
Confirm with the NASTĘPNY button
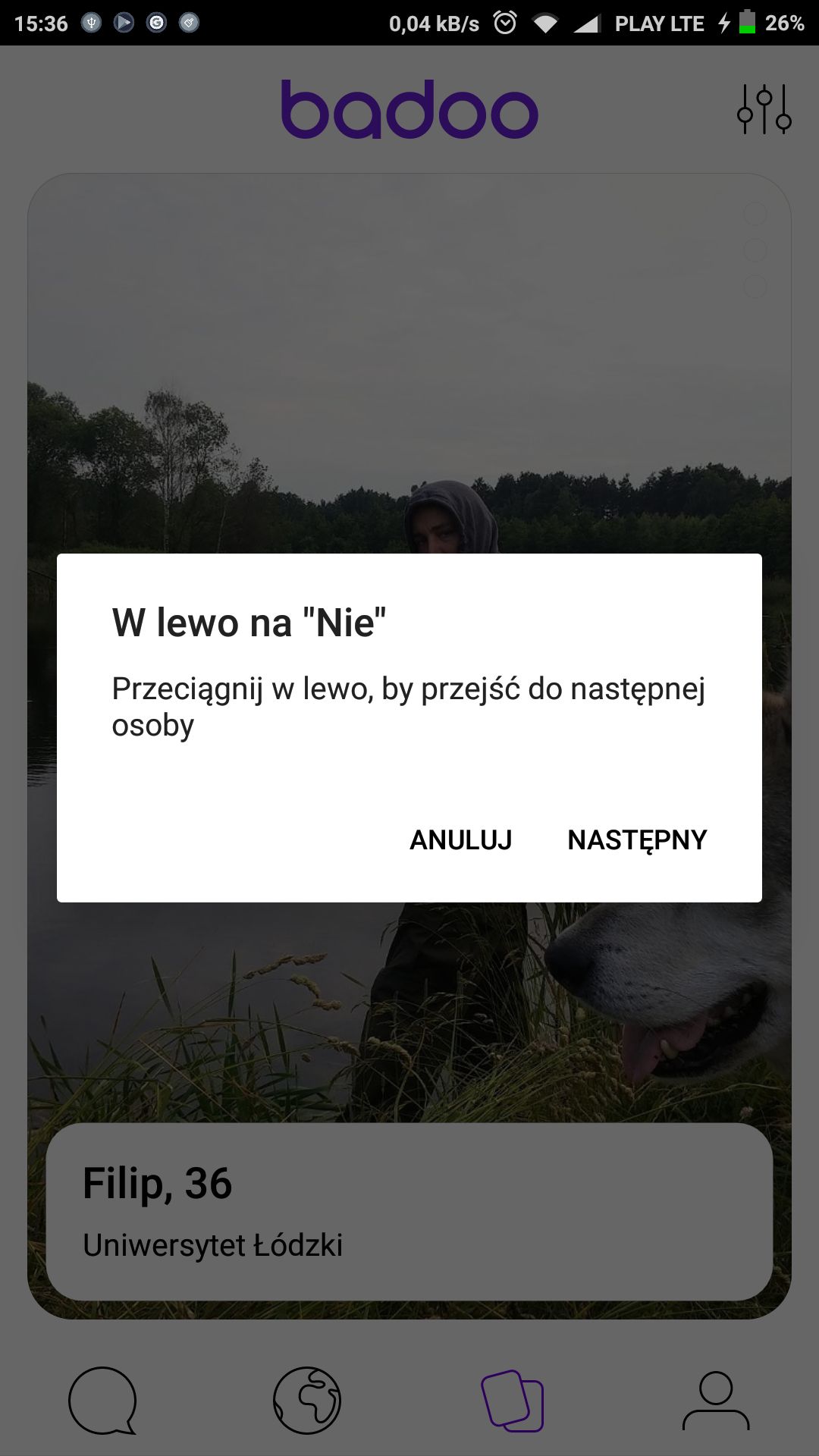pos(637,839)
